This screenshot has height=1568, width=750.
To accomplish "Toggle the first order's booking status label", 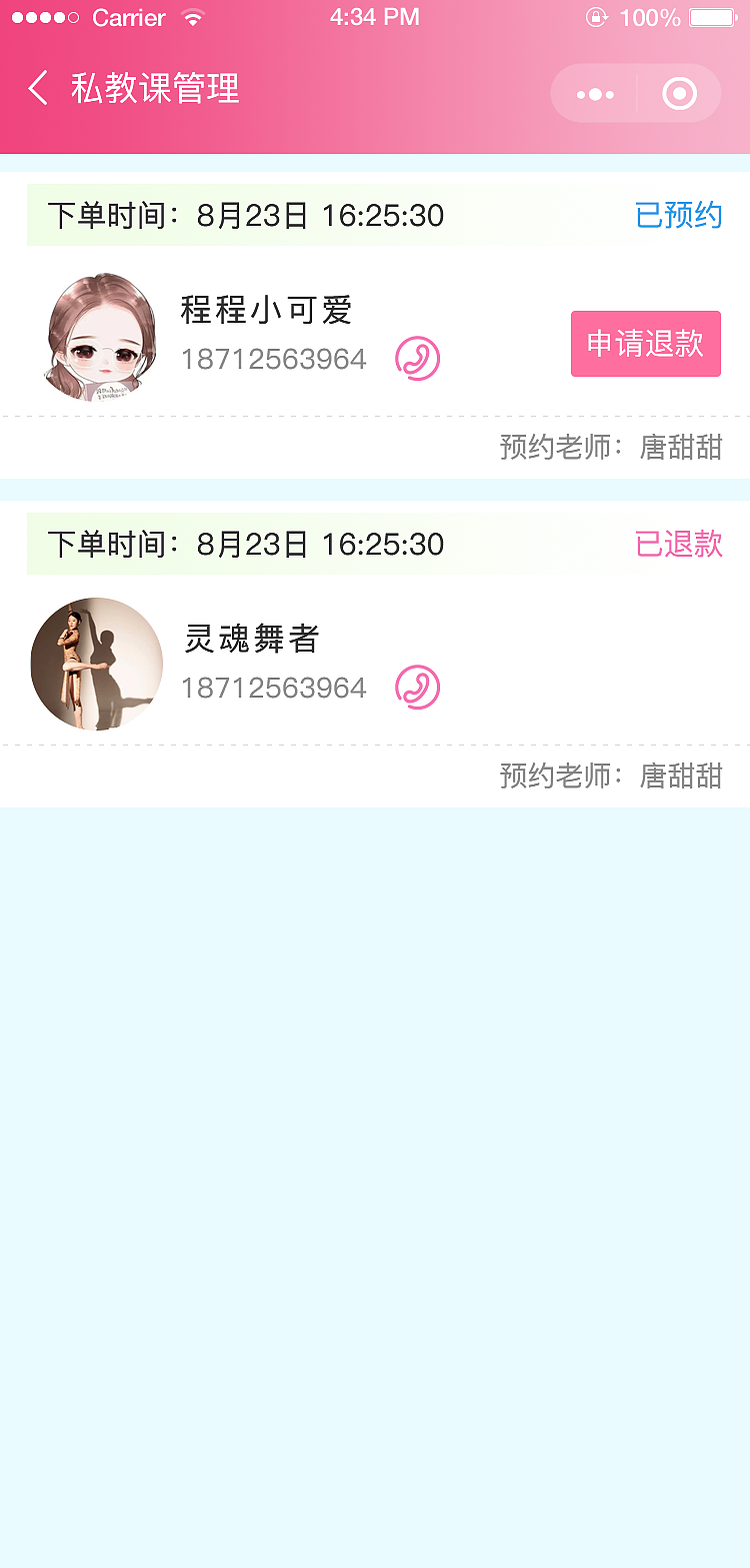I will (678, 215).
